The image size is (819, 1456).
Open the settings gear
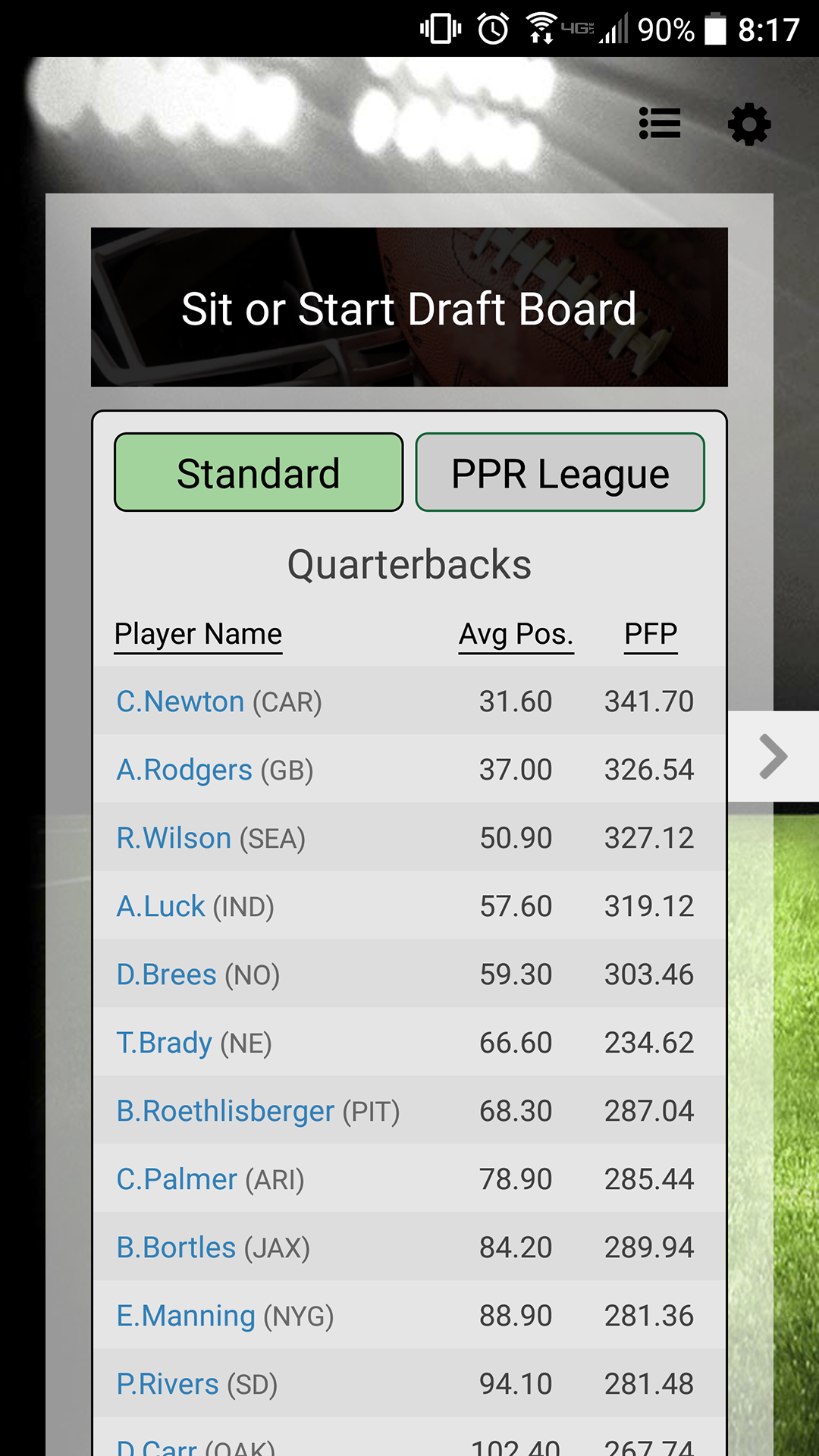[x=749, y=124]
